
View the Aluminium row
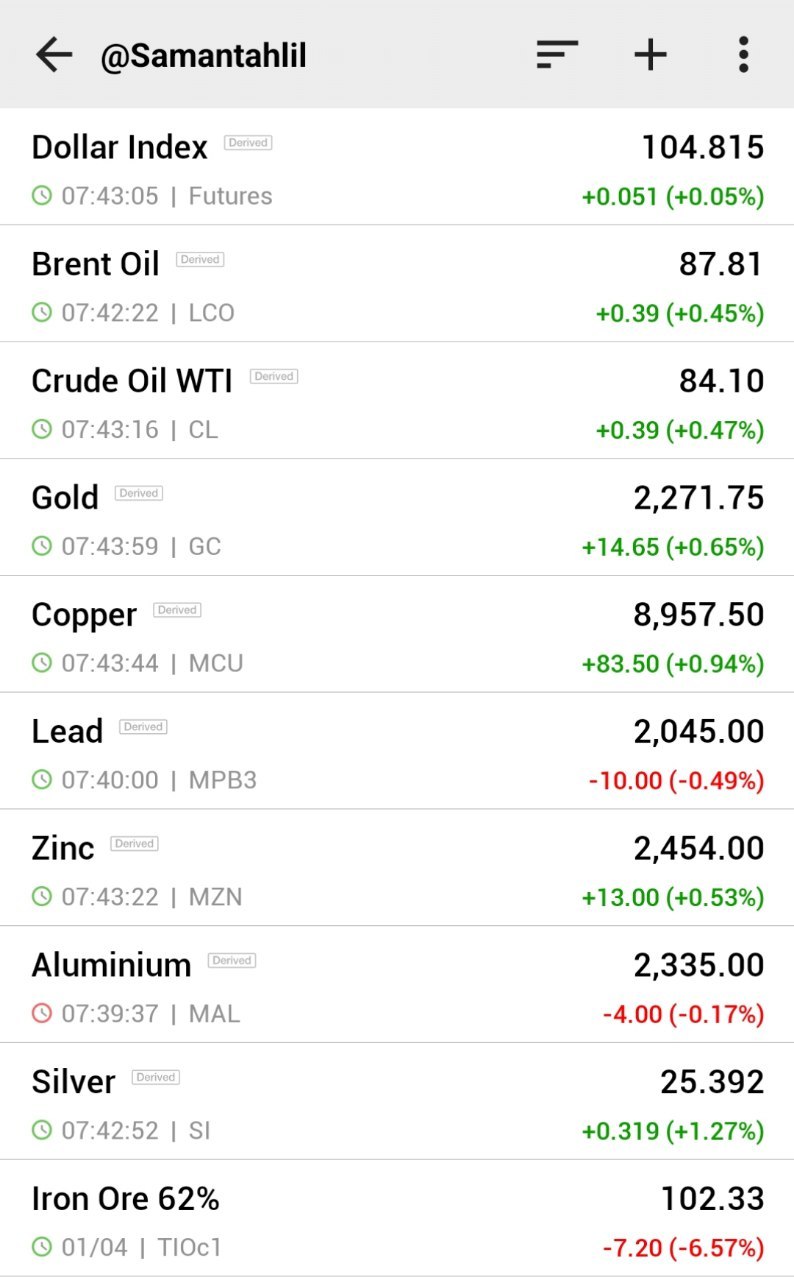coord(397,986)
